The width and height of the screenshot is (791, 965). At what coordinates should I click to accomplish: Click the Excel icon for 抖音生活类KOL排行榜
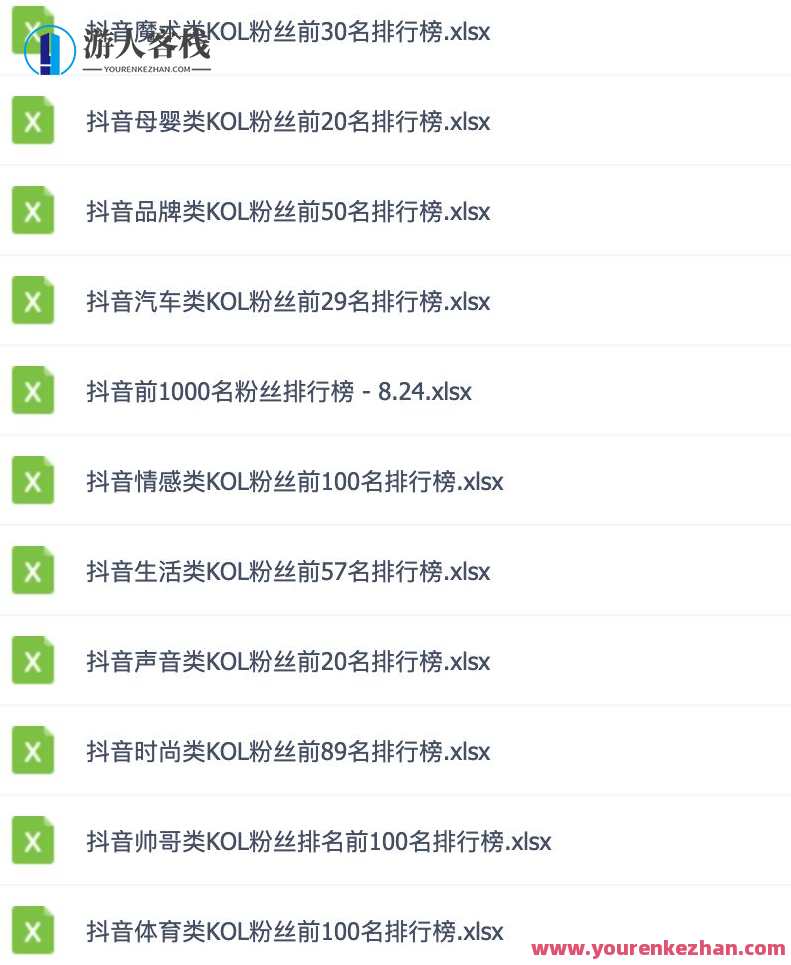pyautogui.click(x=32, y=572)
